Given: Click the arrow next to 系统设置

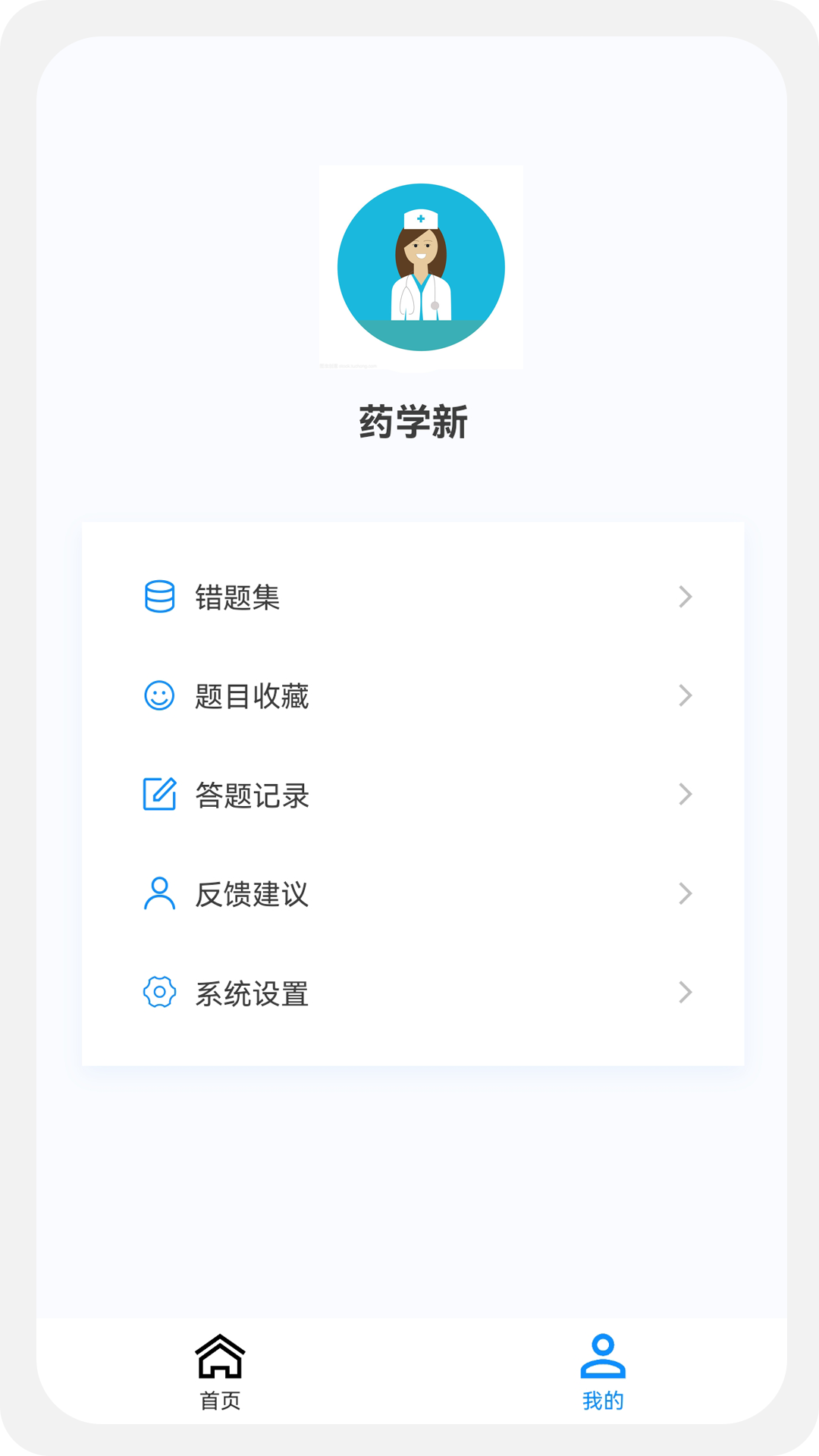Looking at the screenshot, I should click(x=686, y=992).
